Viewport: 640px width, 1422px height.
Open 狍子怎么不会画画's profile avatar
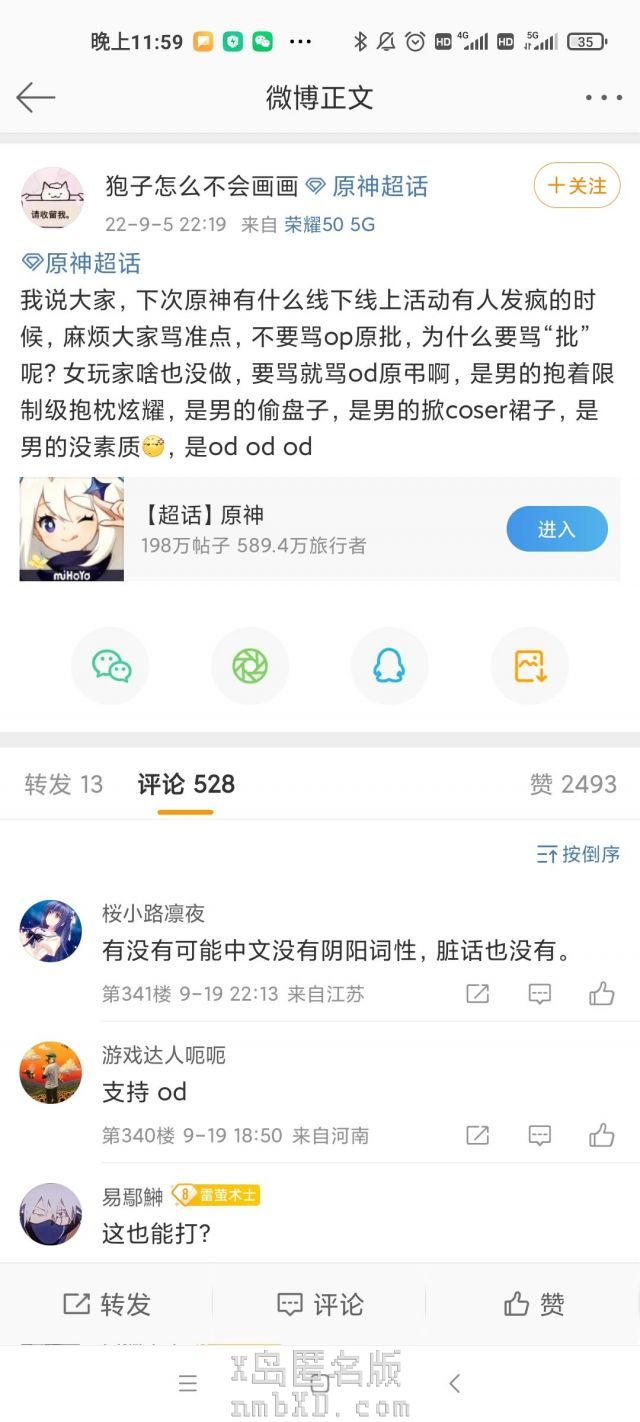pyautogui.click(x=52, y=198)
